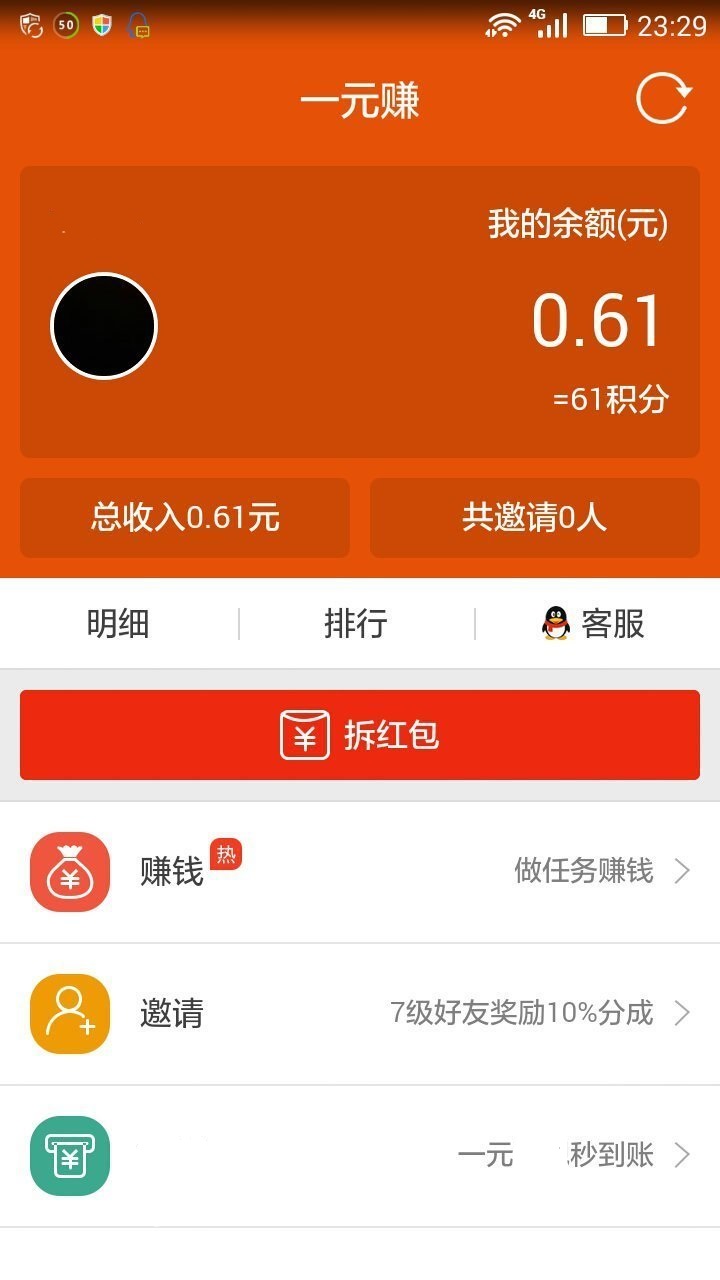Switch to the 明细 tab

click(118, 622)
